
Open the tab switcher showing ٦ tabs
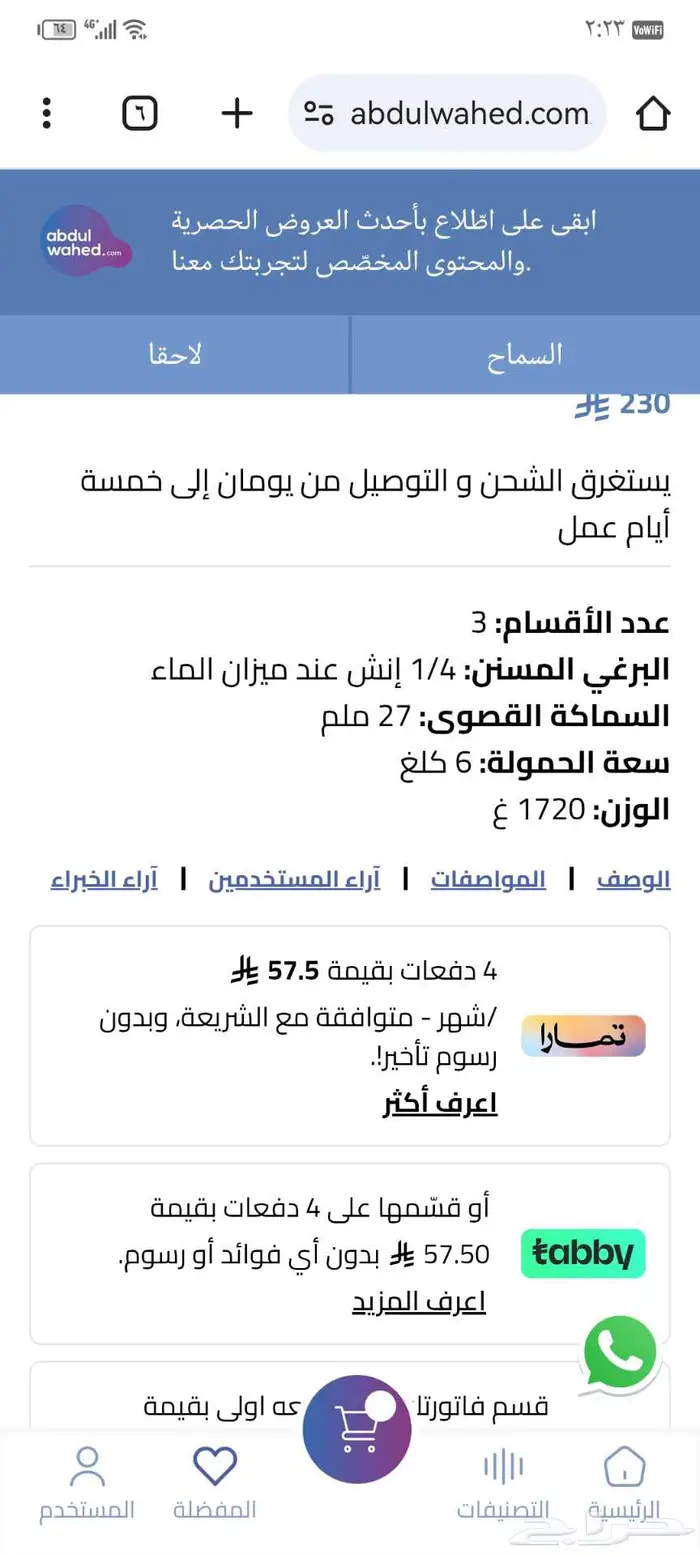point(140,113)
